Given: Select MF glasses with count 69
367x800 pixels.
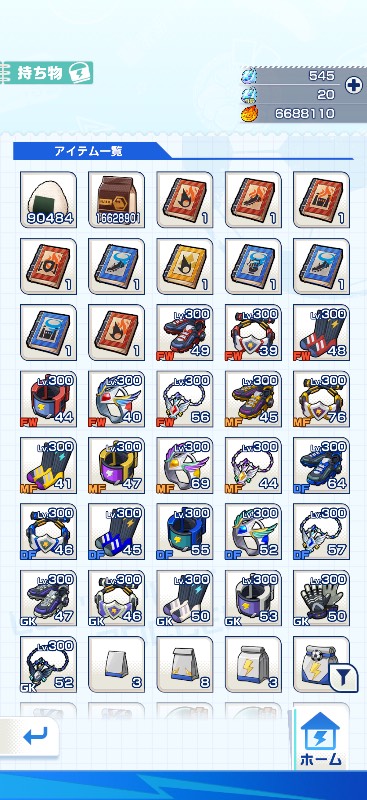Looking at the screenshot, I should click(x=185, y=465).
